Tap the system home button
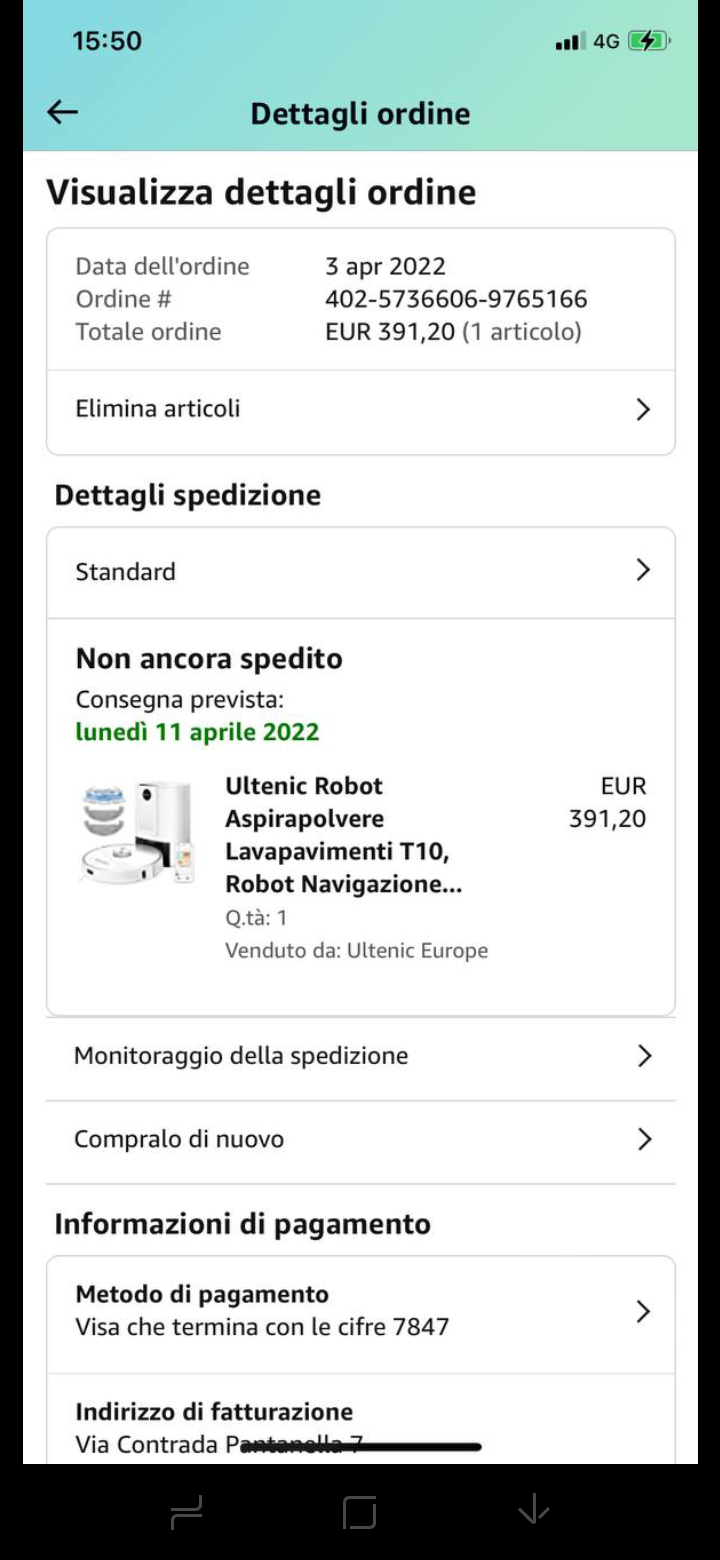Image resolution: width=720 pixels, height=1560 pixels. [x=360, y=1512]
